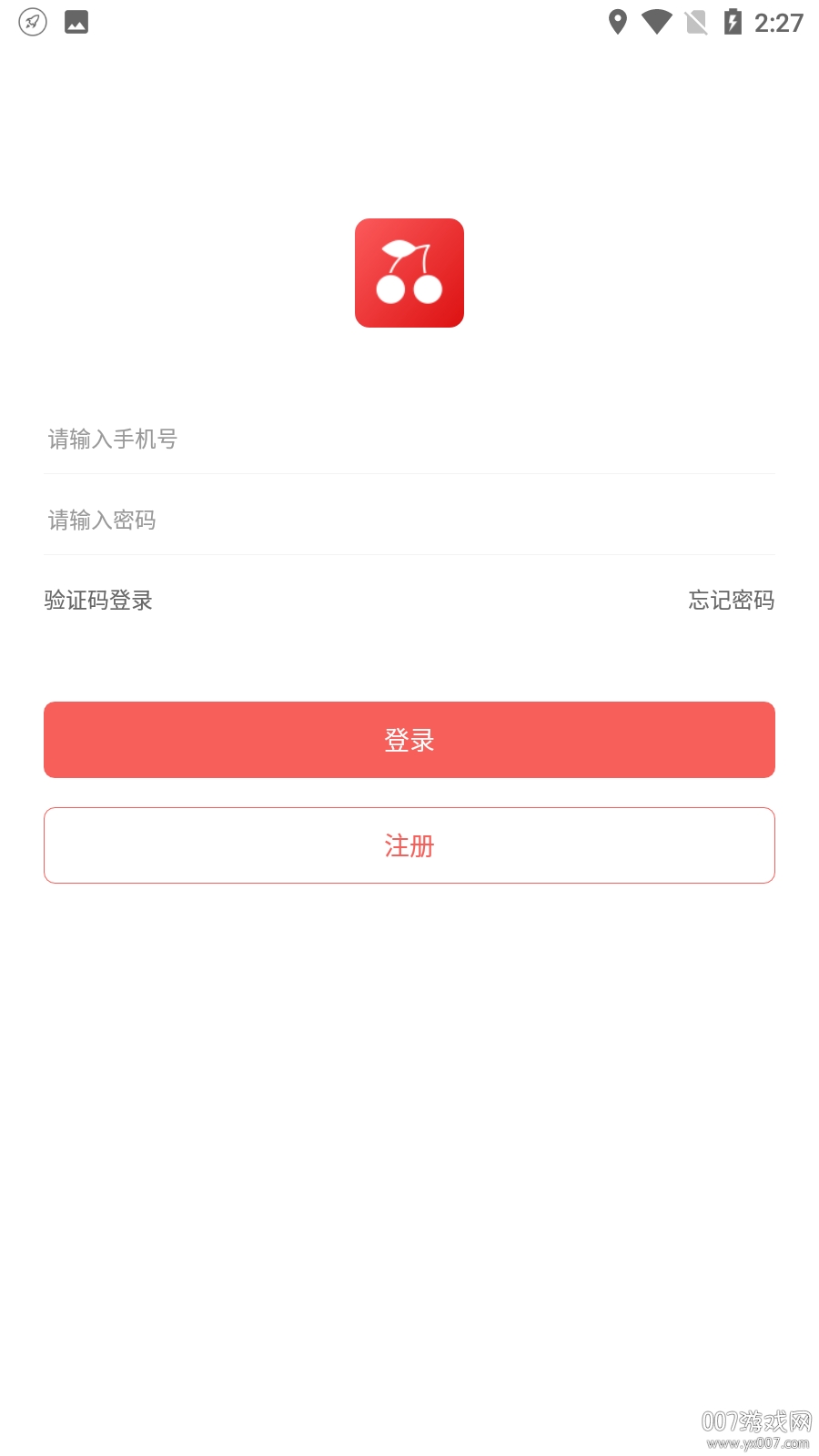This screenshot has width=819, height=1456.
Task: Open the forgot password link (忘记密码)
Action: coord(731,601)
